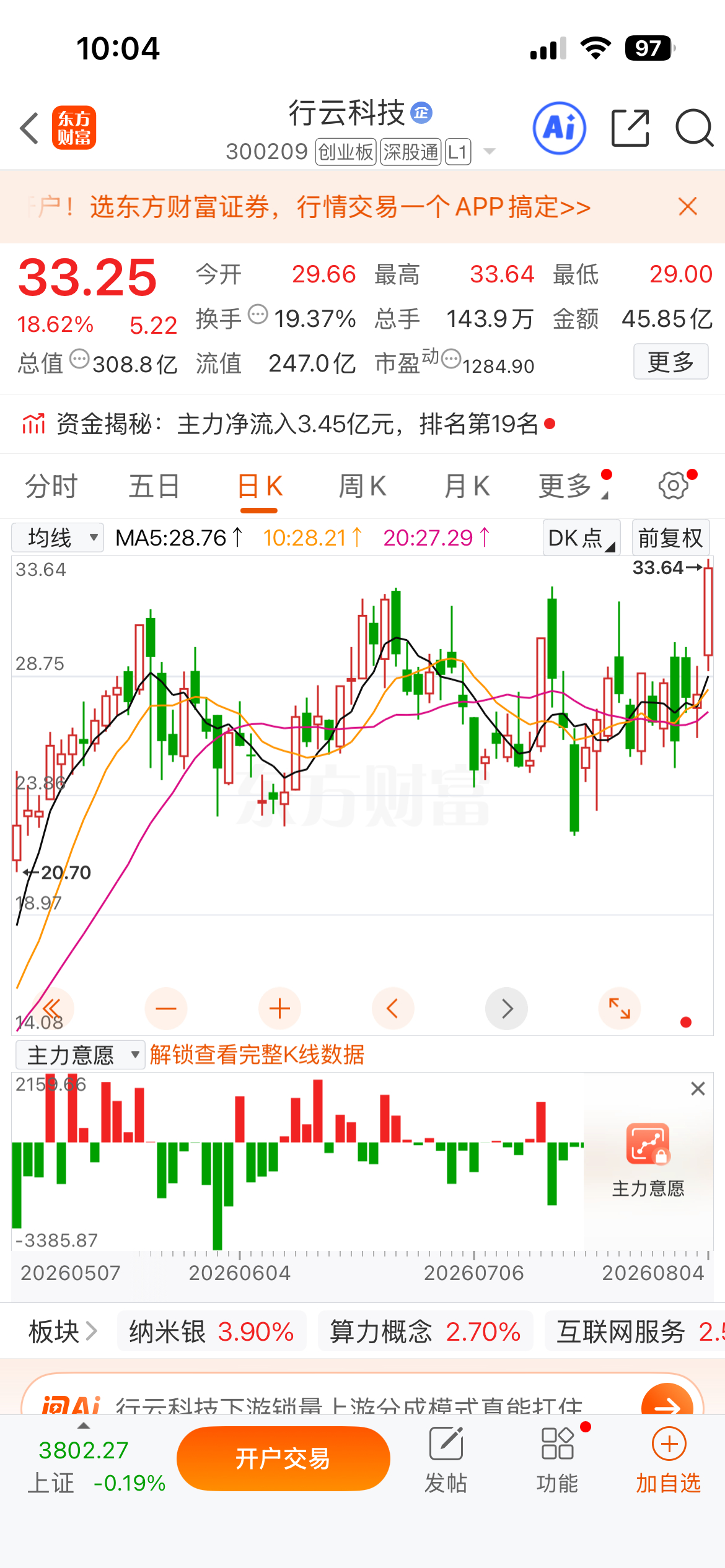Image resolution: width=725 pixels, height=1568 pixels.
Task: Tap 开户交易 to open an account
Action: 283,1459
